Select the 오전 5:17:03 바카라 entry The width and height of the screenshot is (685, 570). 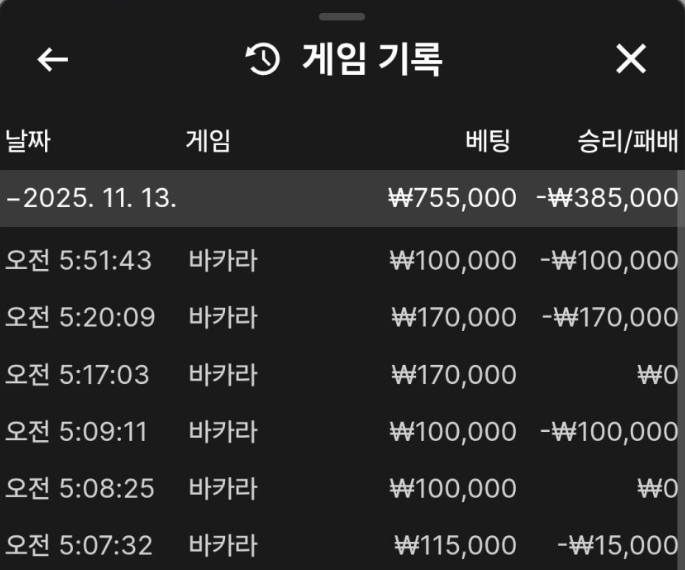coord(342,375)
